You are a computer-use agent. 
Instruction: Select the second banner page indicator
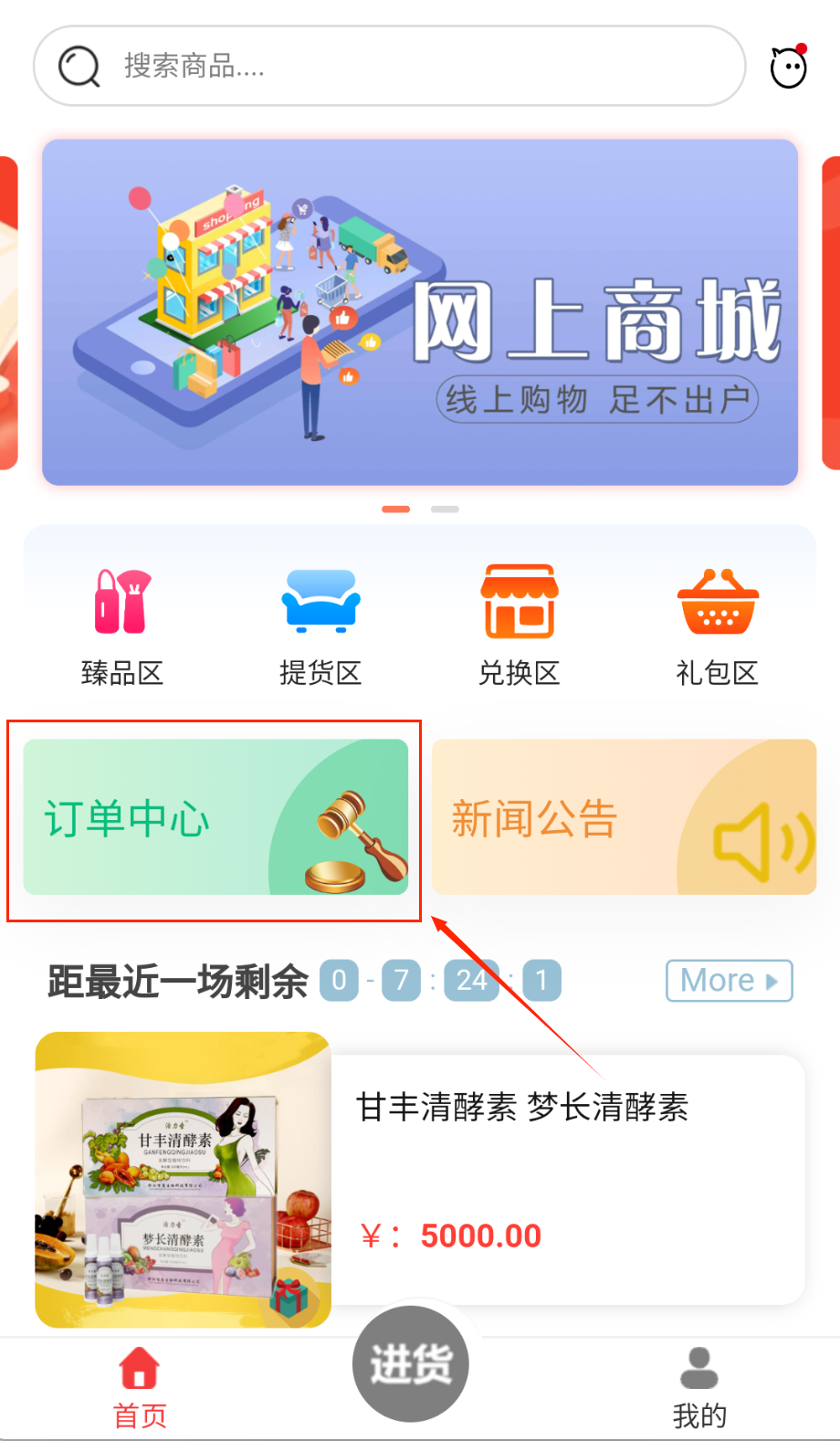click(445, 509)
